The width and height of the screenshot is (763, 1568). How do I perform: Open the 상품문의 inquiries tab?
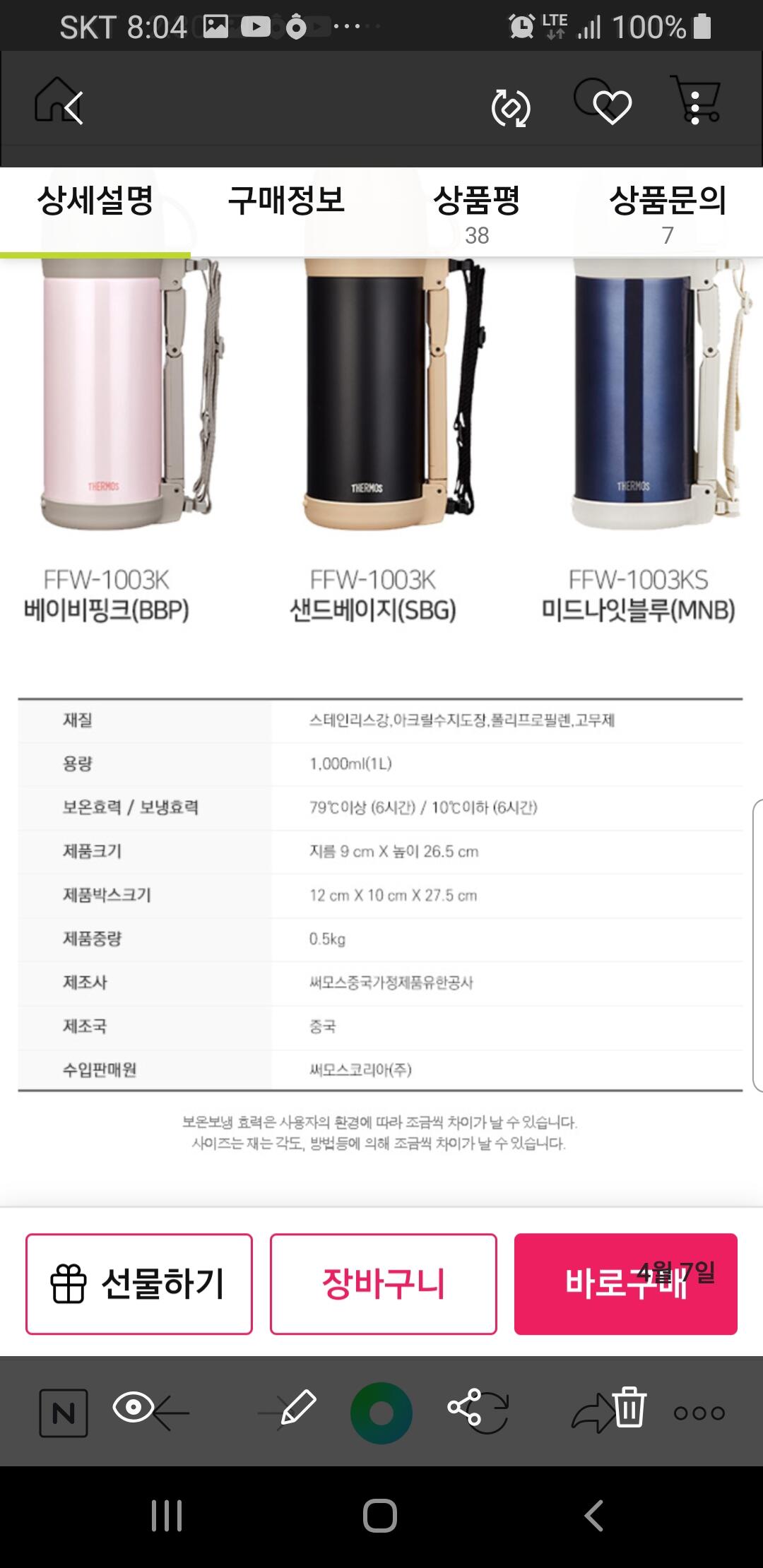pos(668,212)
